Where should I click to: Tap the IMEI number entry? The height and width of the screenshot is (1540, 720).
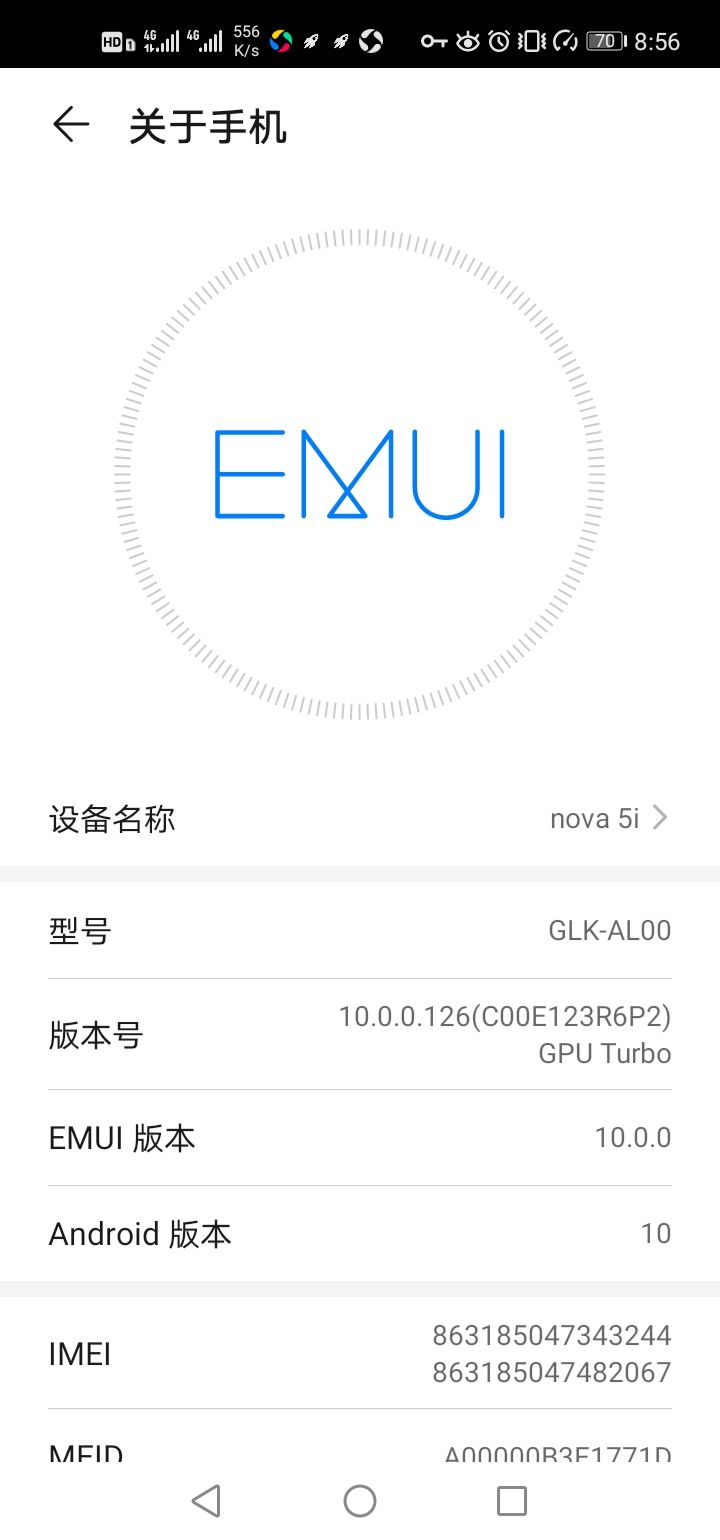click(360, 1353)
